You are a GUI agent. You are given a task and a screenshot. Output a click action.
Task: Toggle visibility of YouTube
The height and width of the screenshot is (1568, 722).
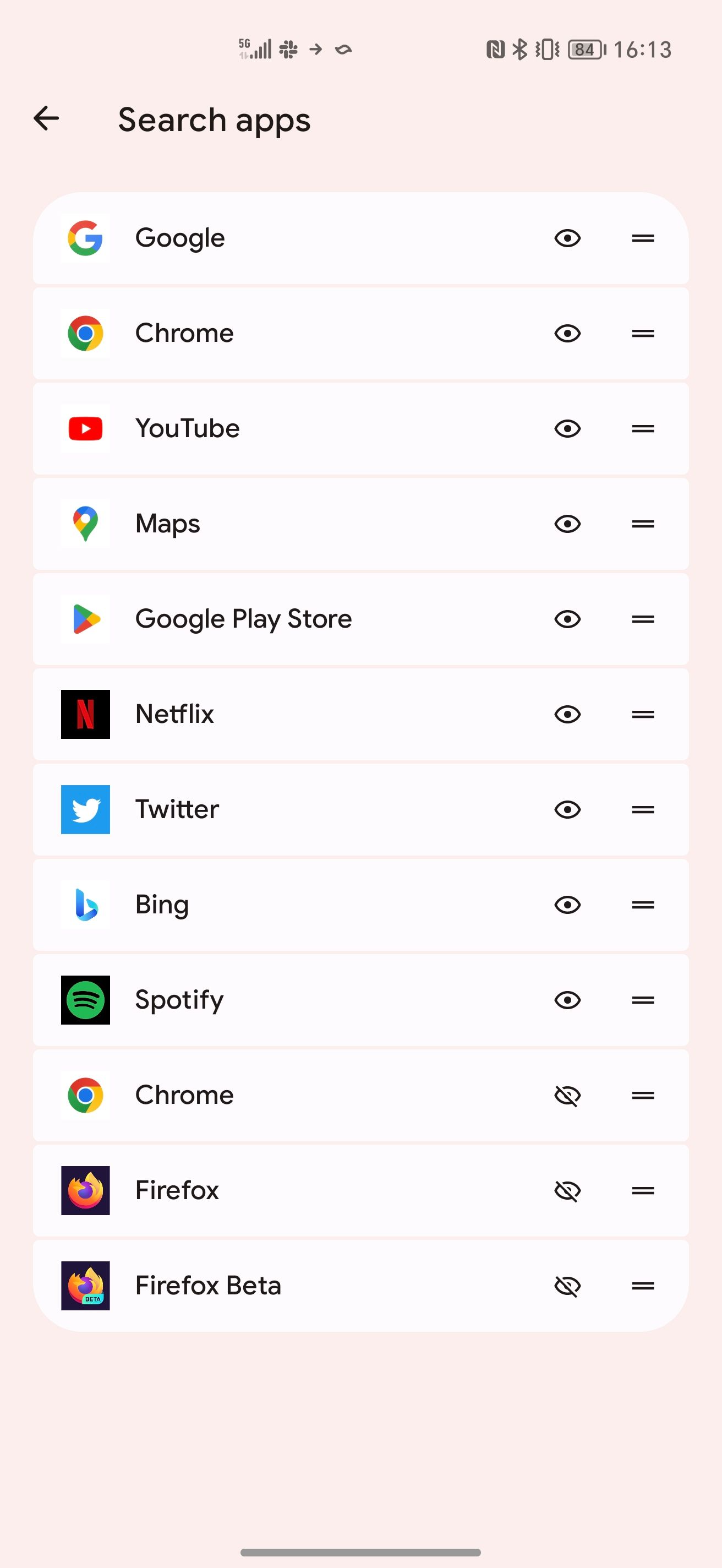567,428
